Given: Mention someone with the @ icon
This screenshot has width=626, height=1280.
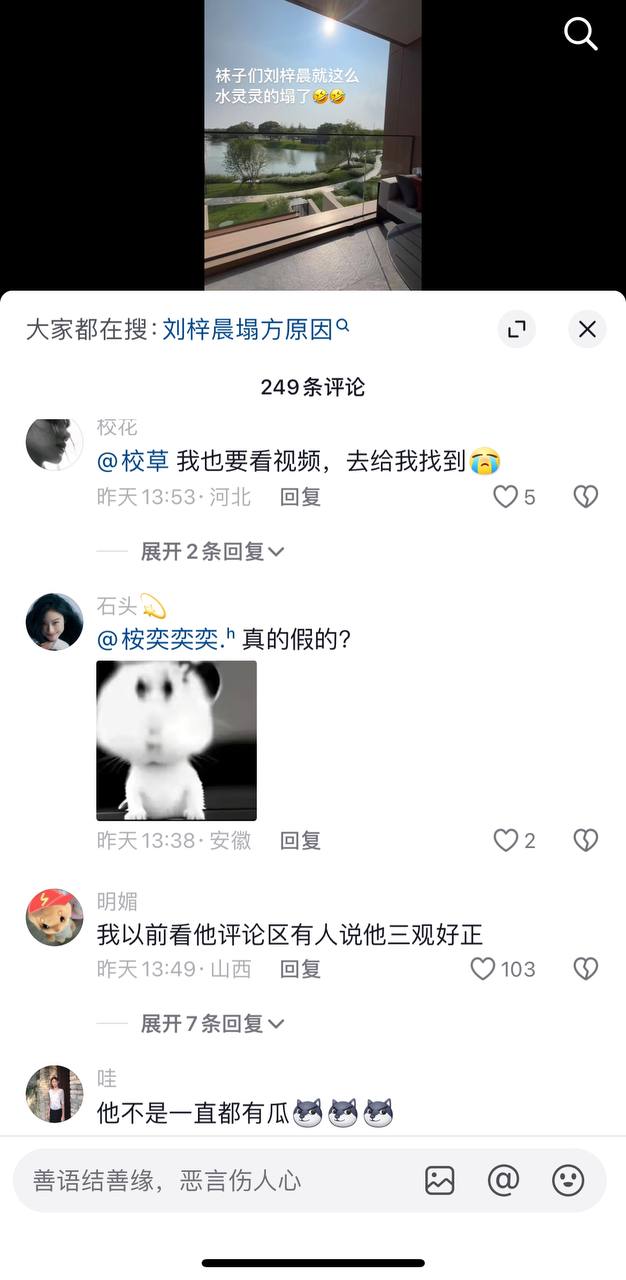Looking at the screenshot, I should 504,1181.
